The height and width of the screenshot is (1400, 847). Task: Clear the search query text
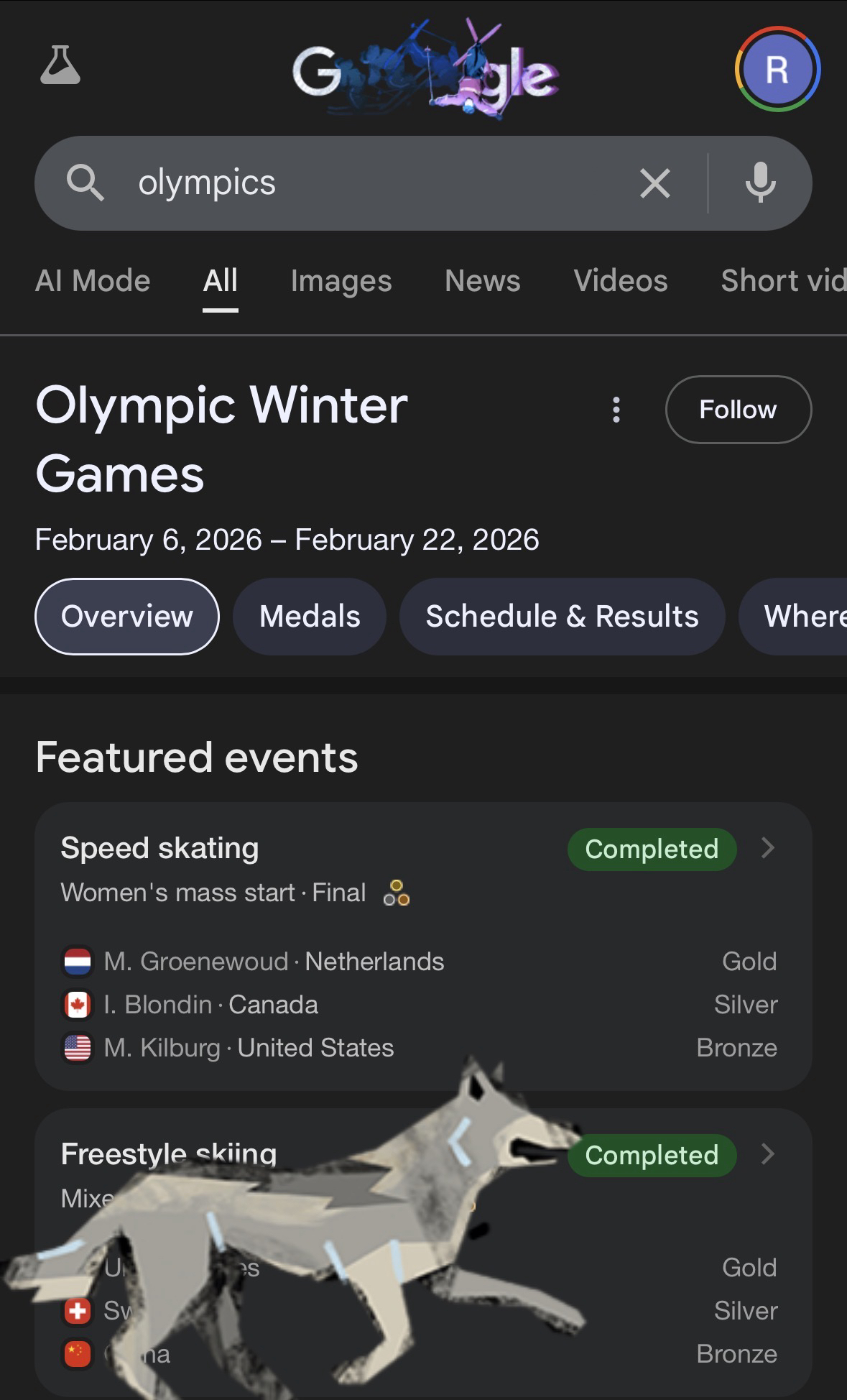click(654, 183)
